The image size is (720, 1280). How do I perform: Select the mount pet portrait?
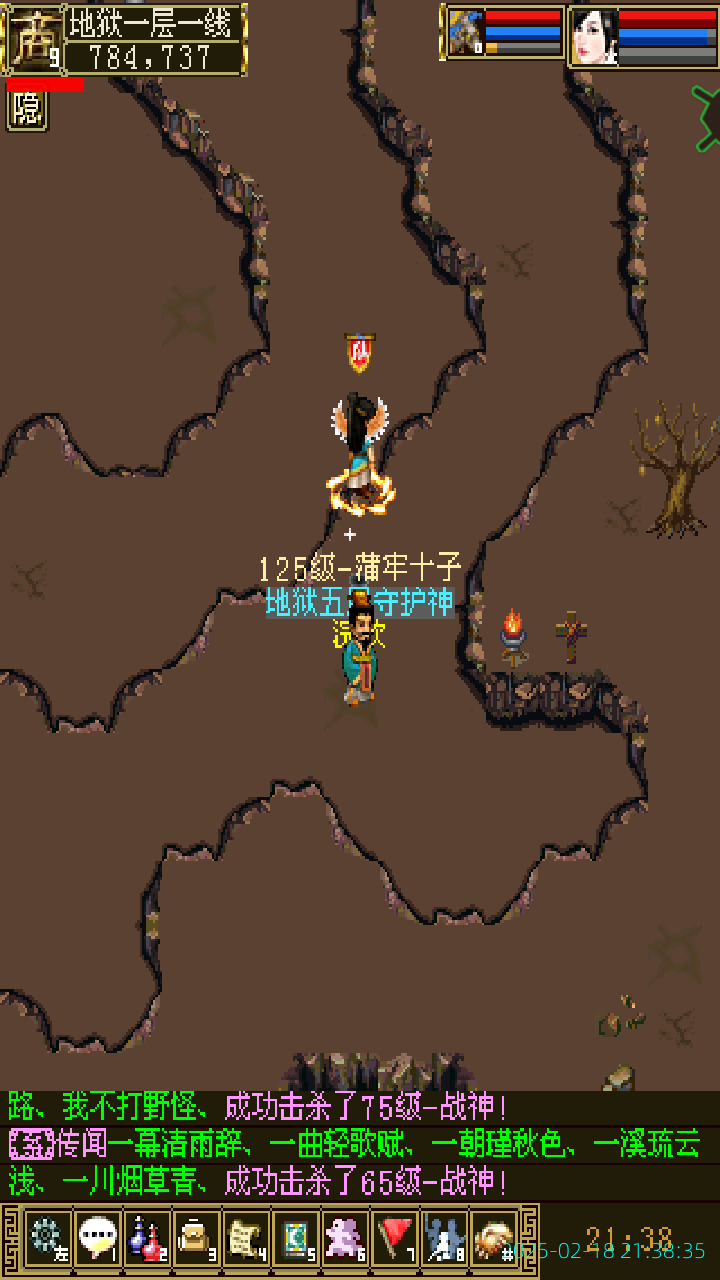tap(466, 33)
